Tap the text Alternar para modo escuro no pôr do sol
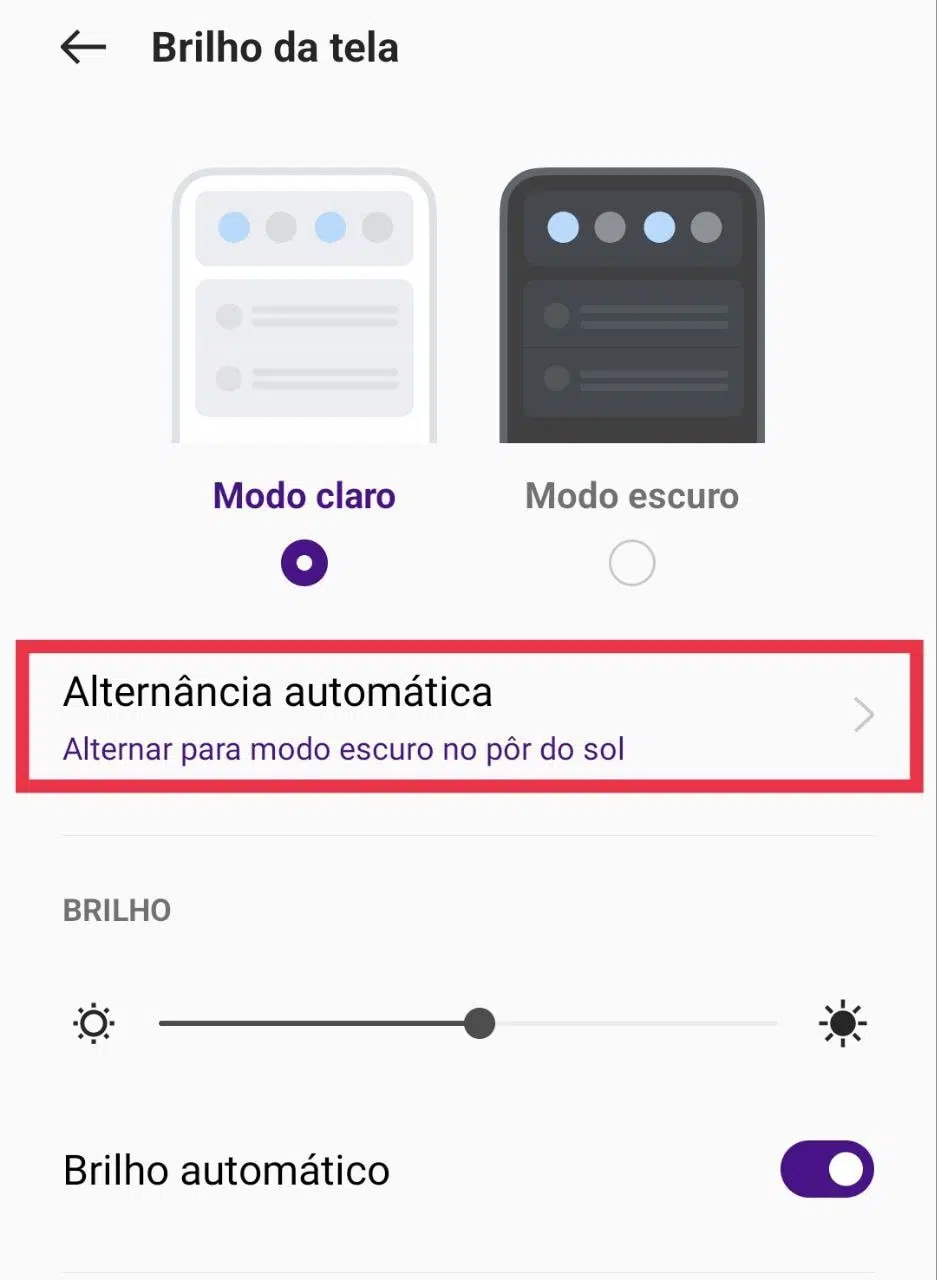 [x=343, y=749]
